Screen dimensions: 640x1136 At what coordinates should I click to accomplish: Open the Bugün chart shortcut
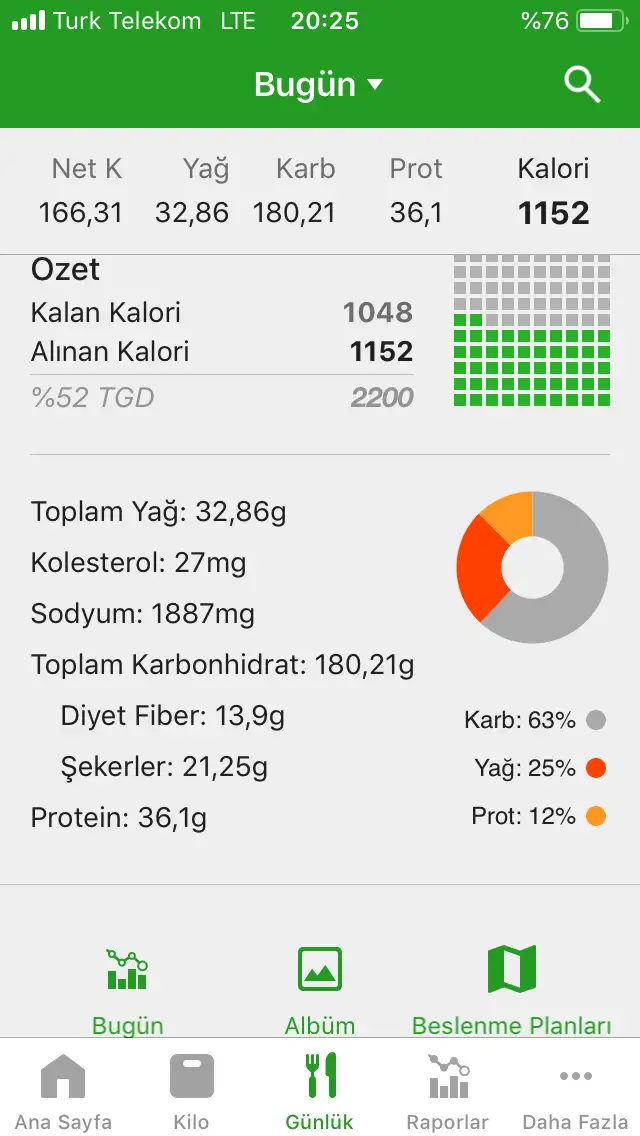127,989
